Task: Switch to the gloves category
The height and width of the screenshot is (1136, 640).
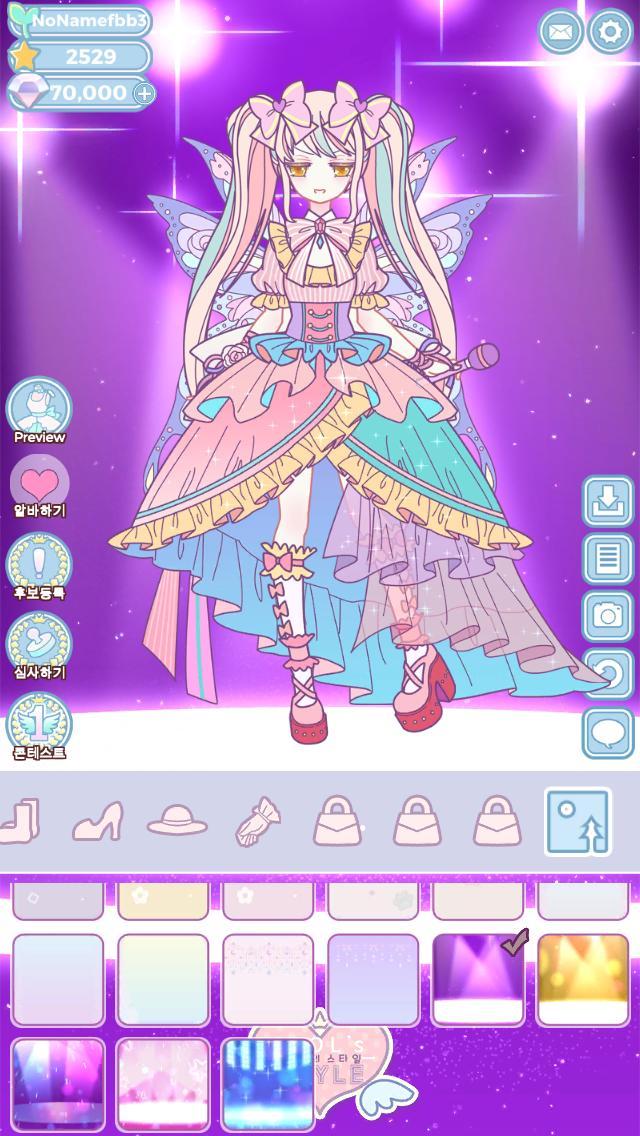Action: 257,821
